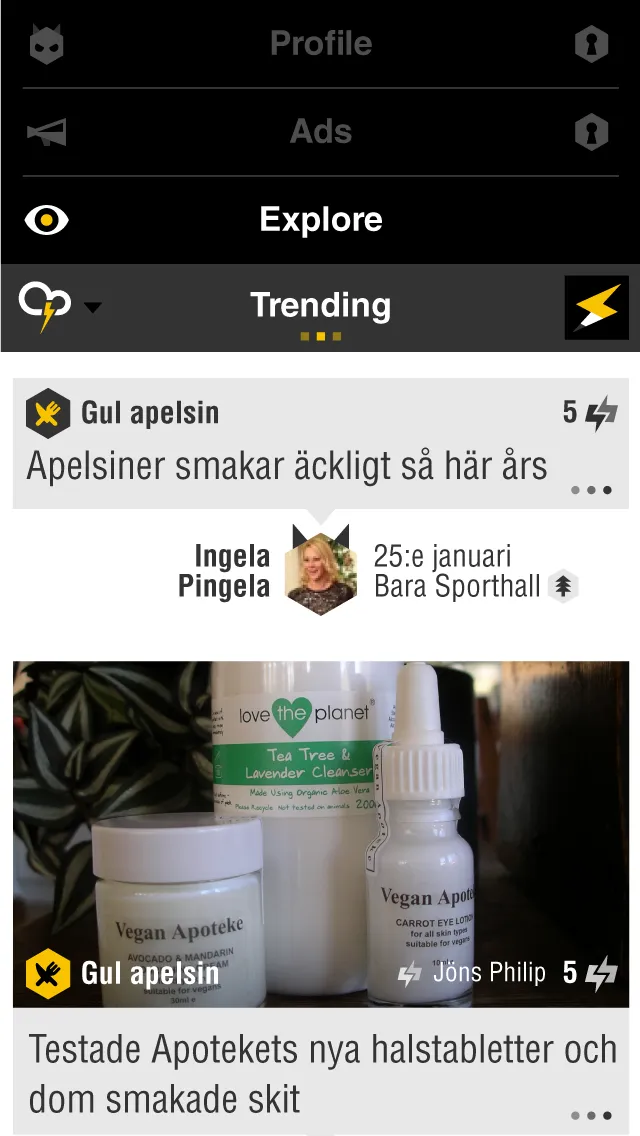Open more options on the Apelsiner post
This screenshot has height=1136, width=640.
591,490
